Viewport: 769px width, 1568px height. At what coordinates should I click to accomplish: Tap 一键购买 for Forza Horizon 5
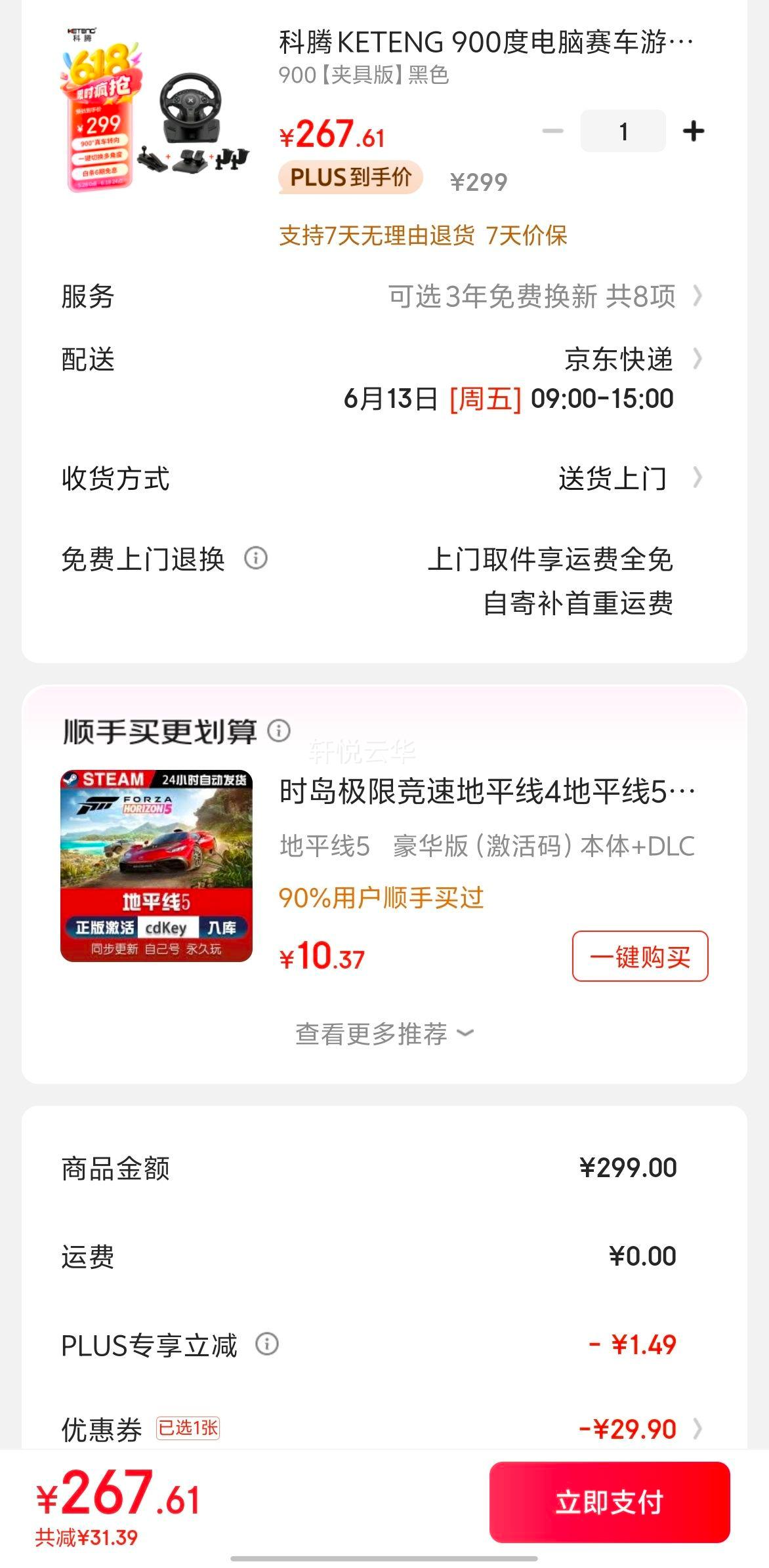pyautogui.click(x=640, y=957)
